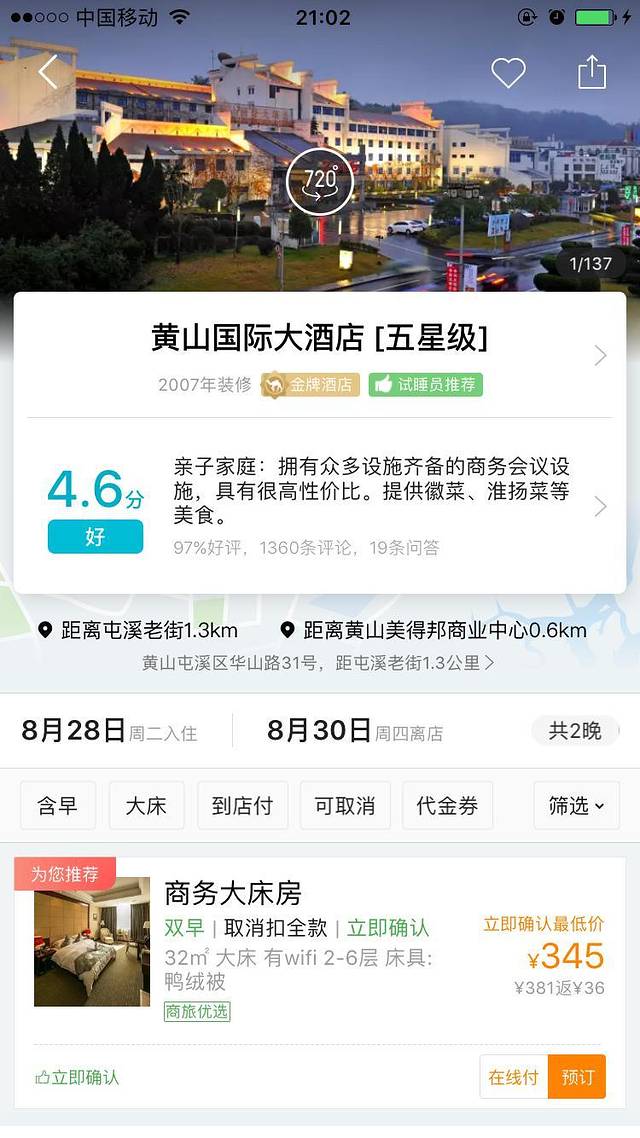Select the 含早 filter chip
Screen dimensions: 640x1138
tap(58, 806)
